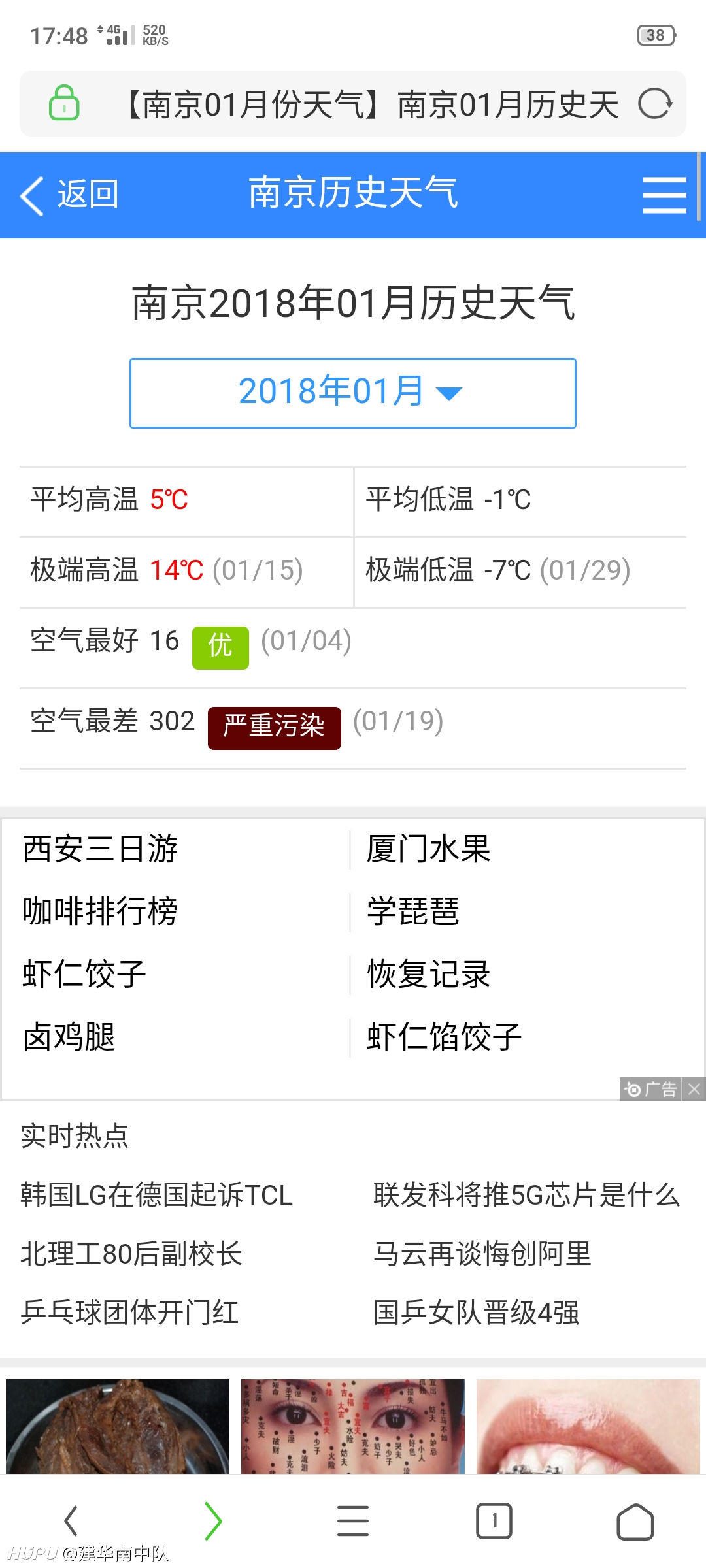Open the 虾仁饺子 link
The width and height of the screenshot is (706, 1568).
[x=84, y=974]
